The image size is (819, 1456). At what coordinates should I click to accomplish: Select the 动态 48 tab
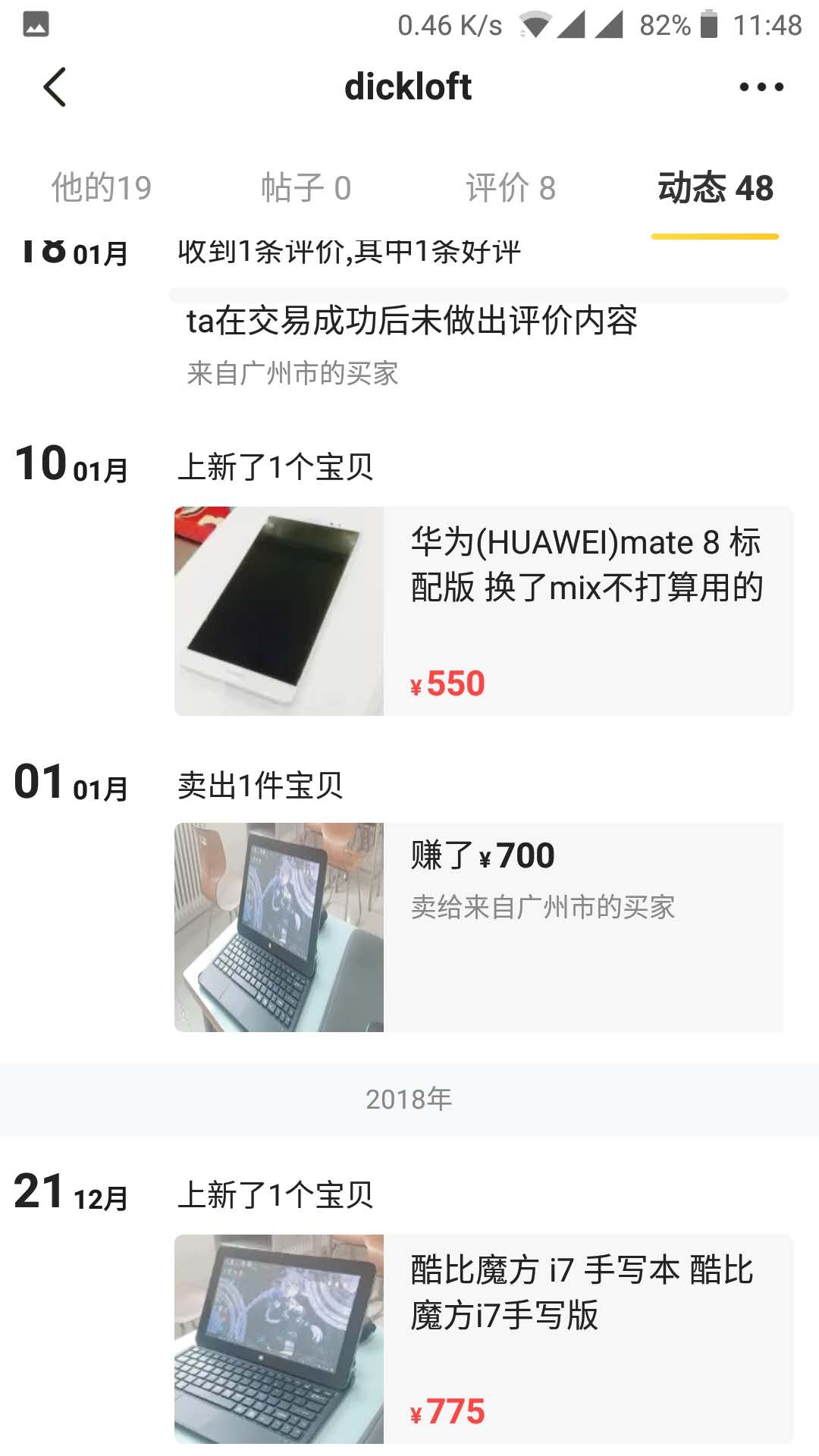(715, 188)
